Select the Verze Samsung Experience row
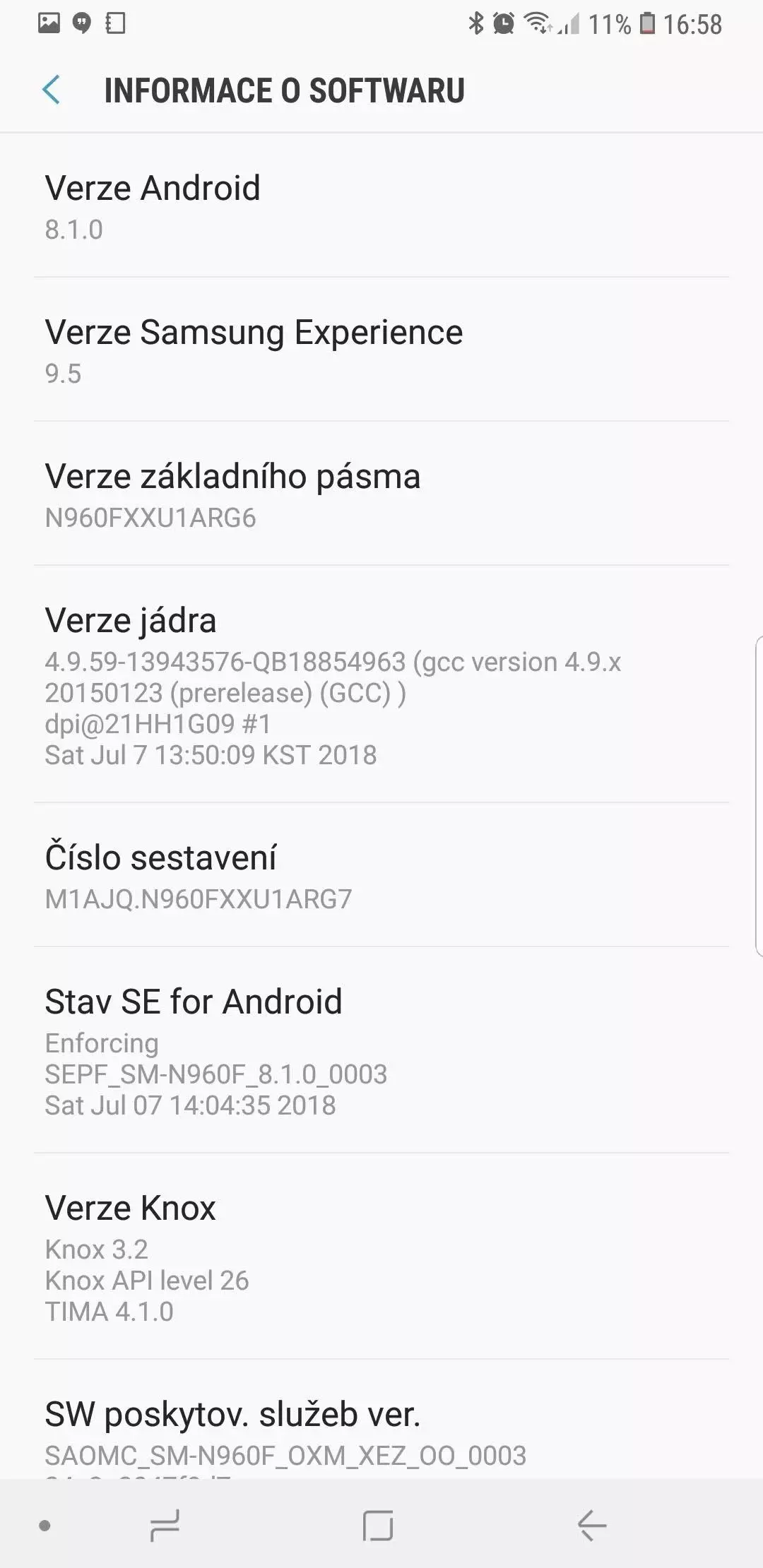Viewport: 763px width, 1568px height. click(x=381, y=350)
